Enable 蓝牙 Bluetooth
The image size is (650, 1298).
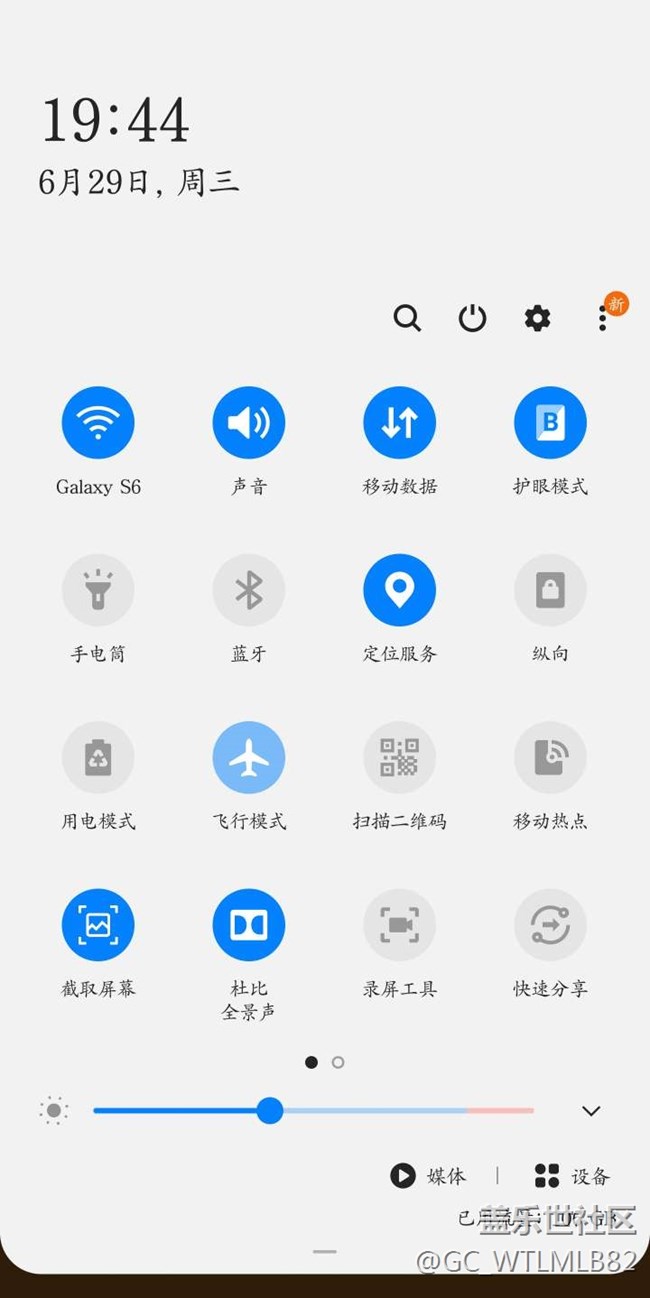pos(249,591)
